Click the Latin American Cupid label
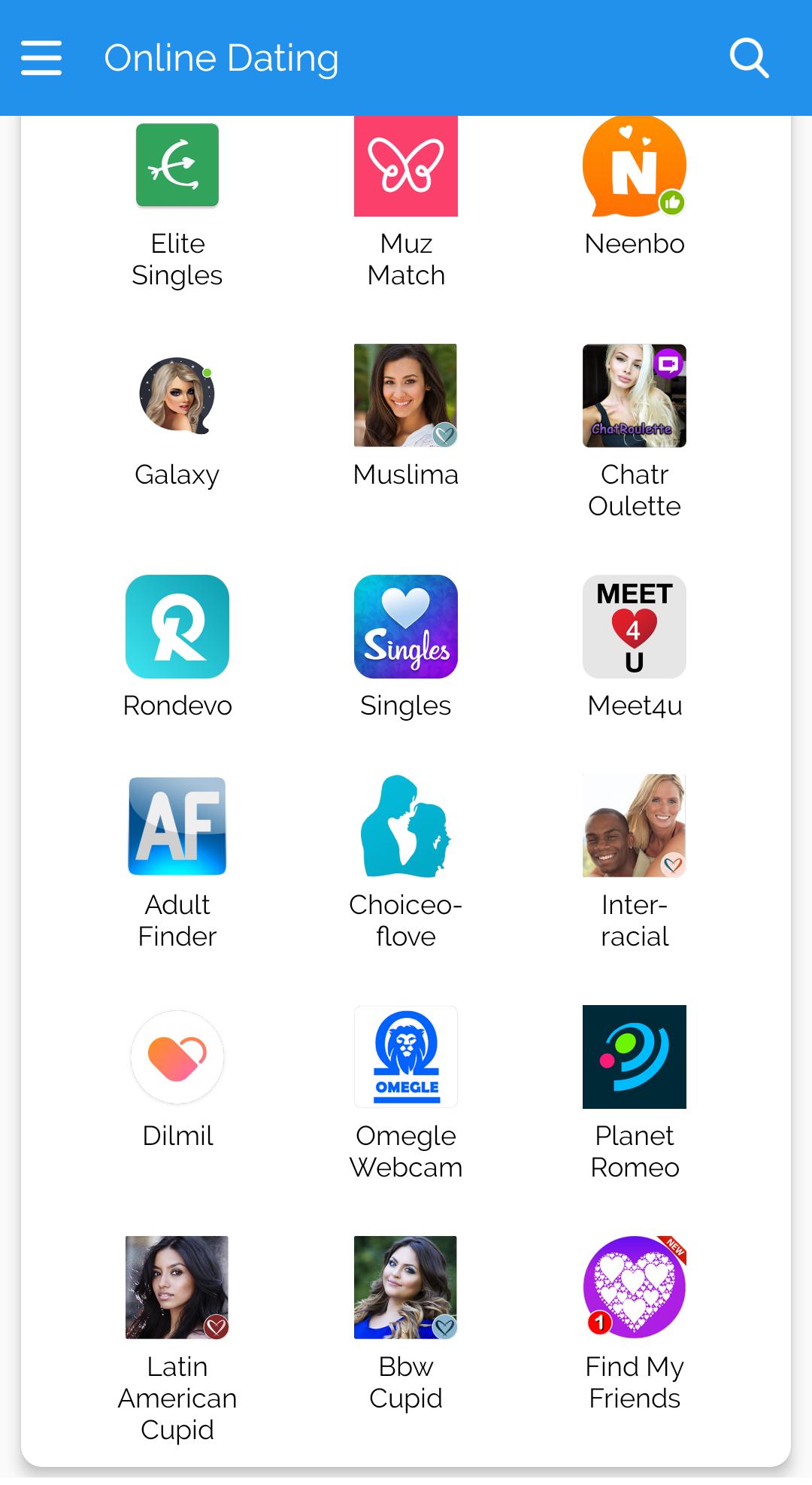Screen dimensions: 812x1485 coord(176,1398)
